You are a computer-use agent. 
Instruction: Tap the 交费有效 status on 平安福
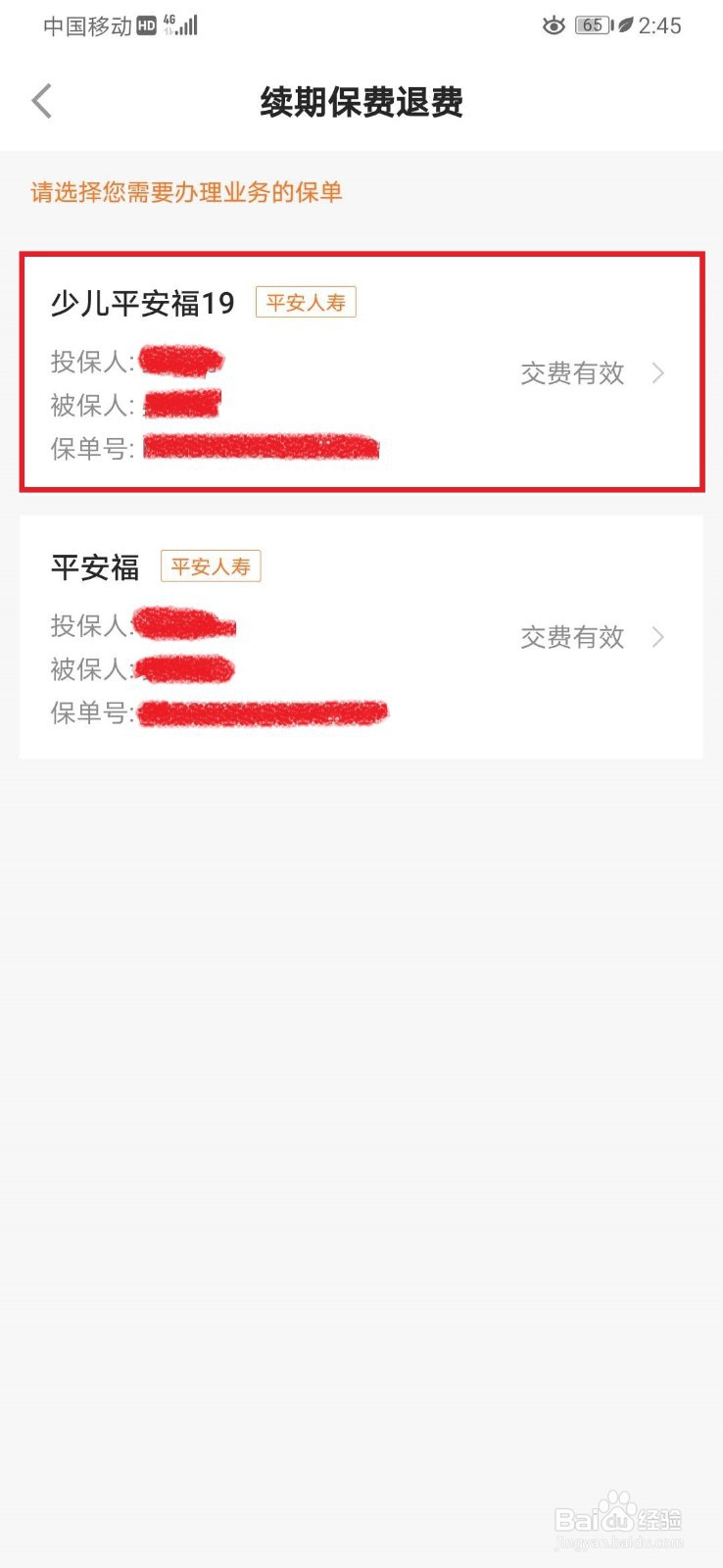coord(573,637)
